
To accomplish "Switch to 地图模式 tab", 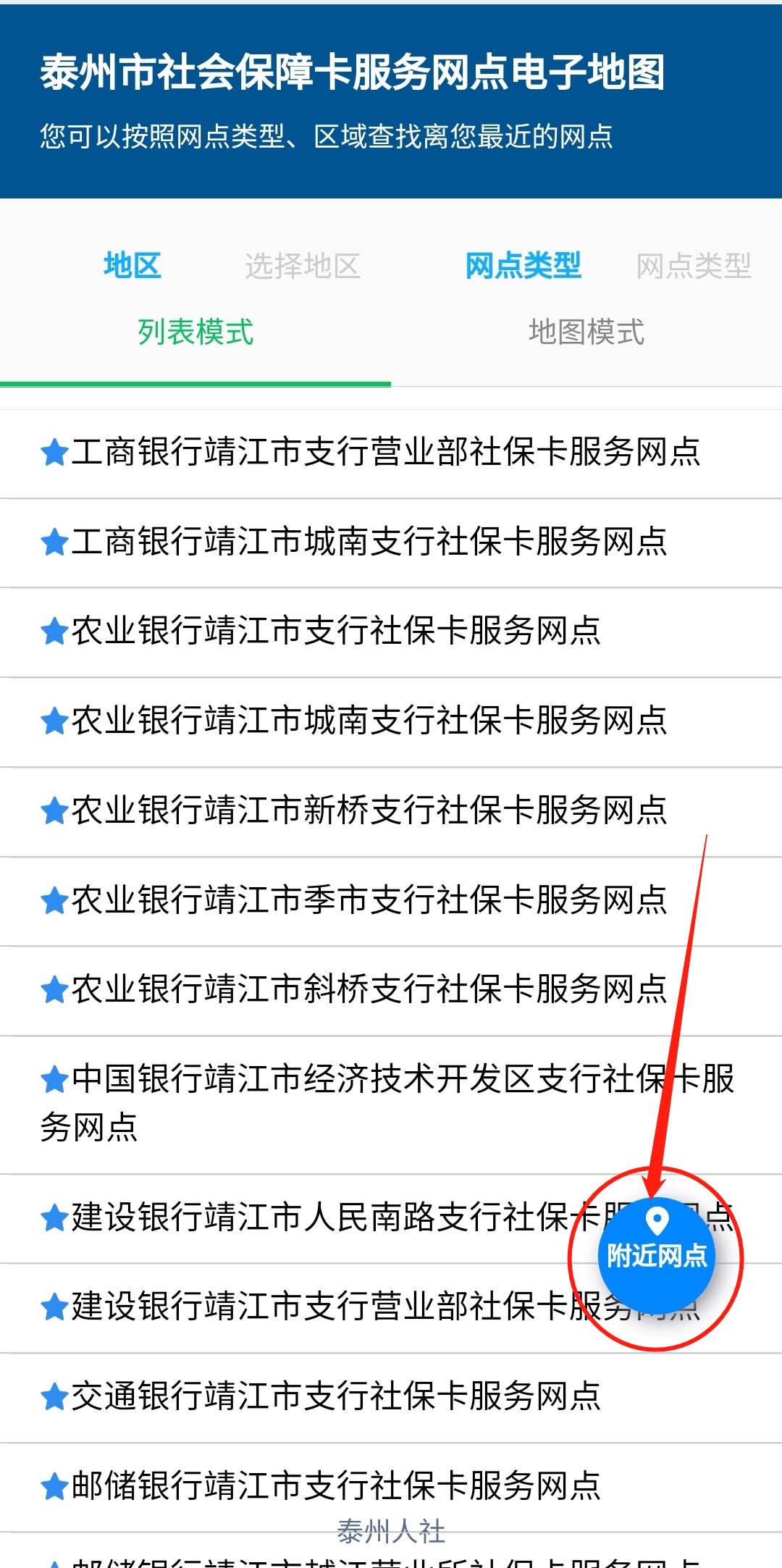I will point(586,332).
